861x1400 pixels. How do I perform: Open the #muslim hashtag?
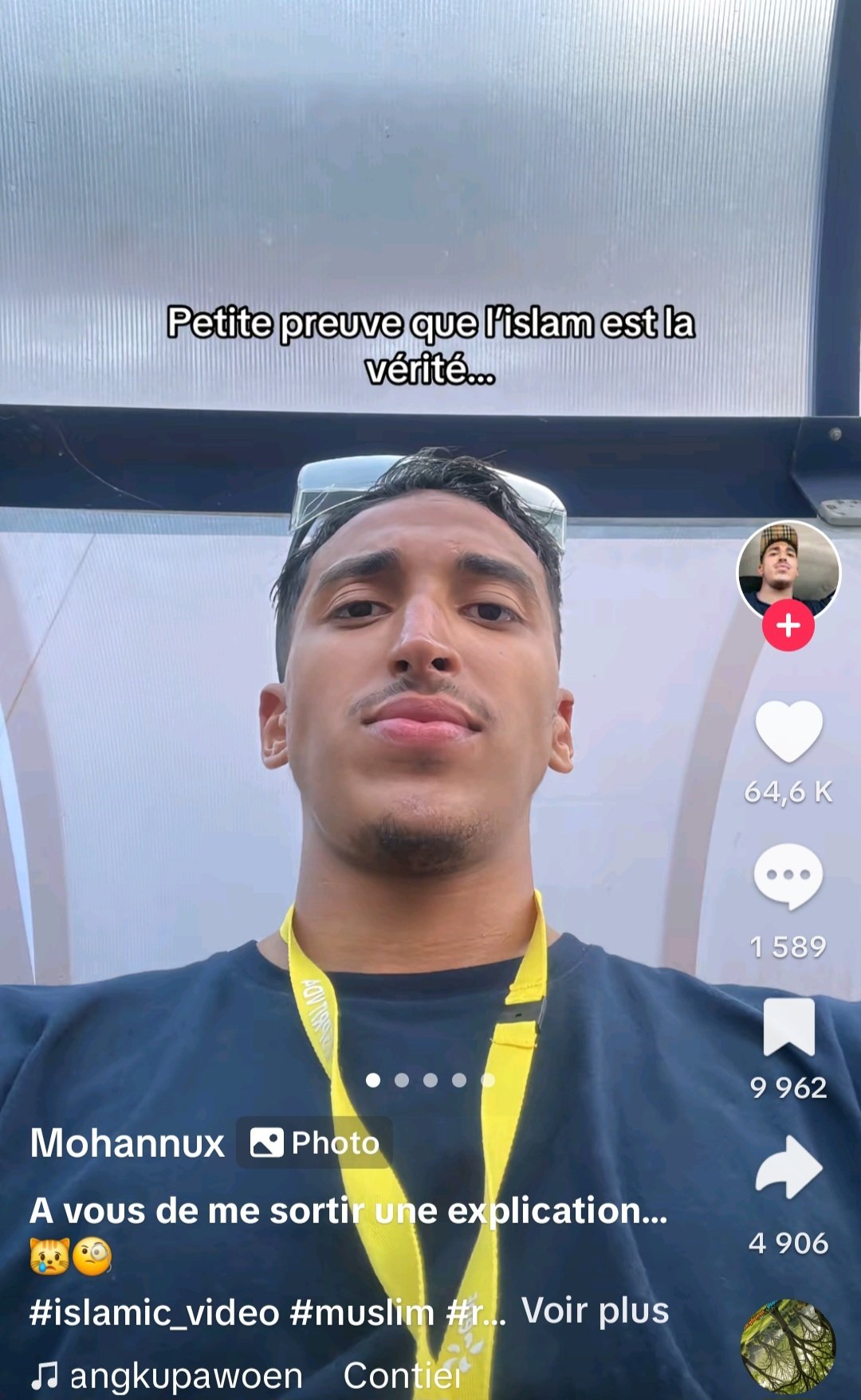pos(363,1312)
